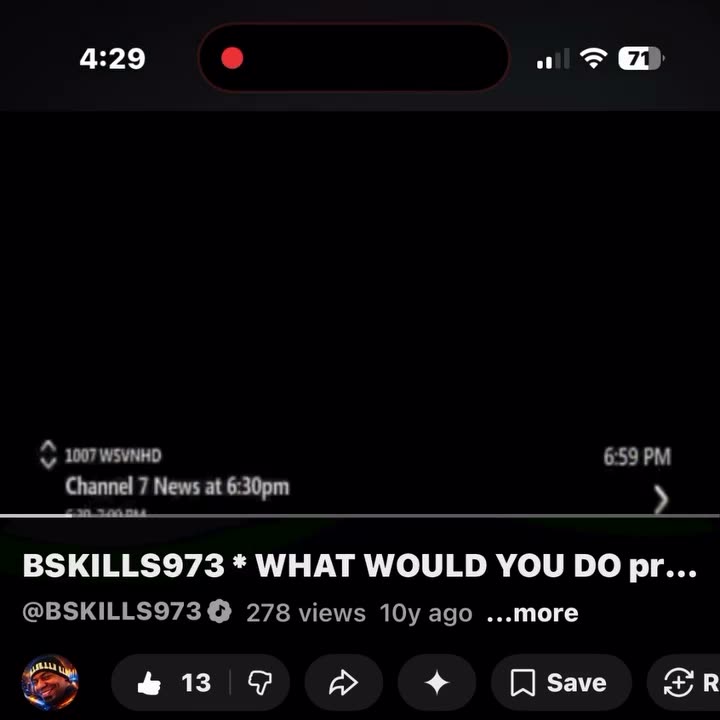Open the BSKILLS973 channel avatar

tap(50, 682)
